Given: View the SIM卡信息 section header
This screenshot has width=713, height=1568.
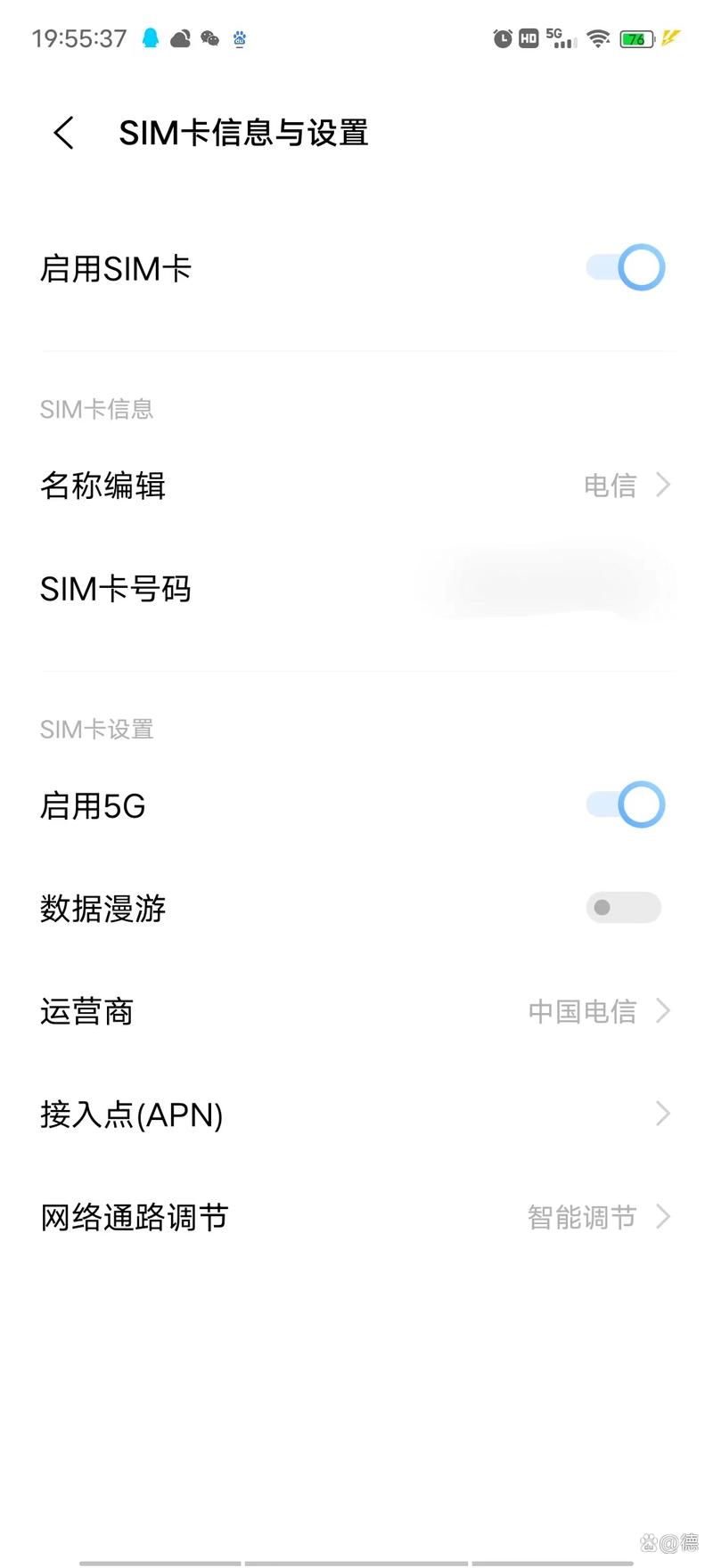Looking at the screenshot, I should [x=96, y=409].
